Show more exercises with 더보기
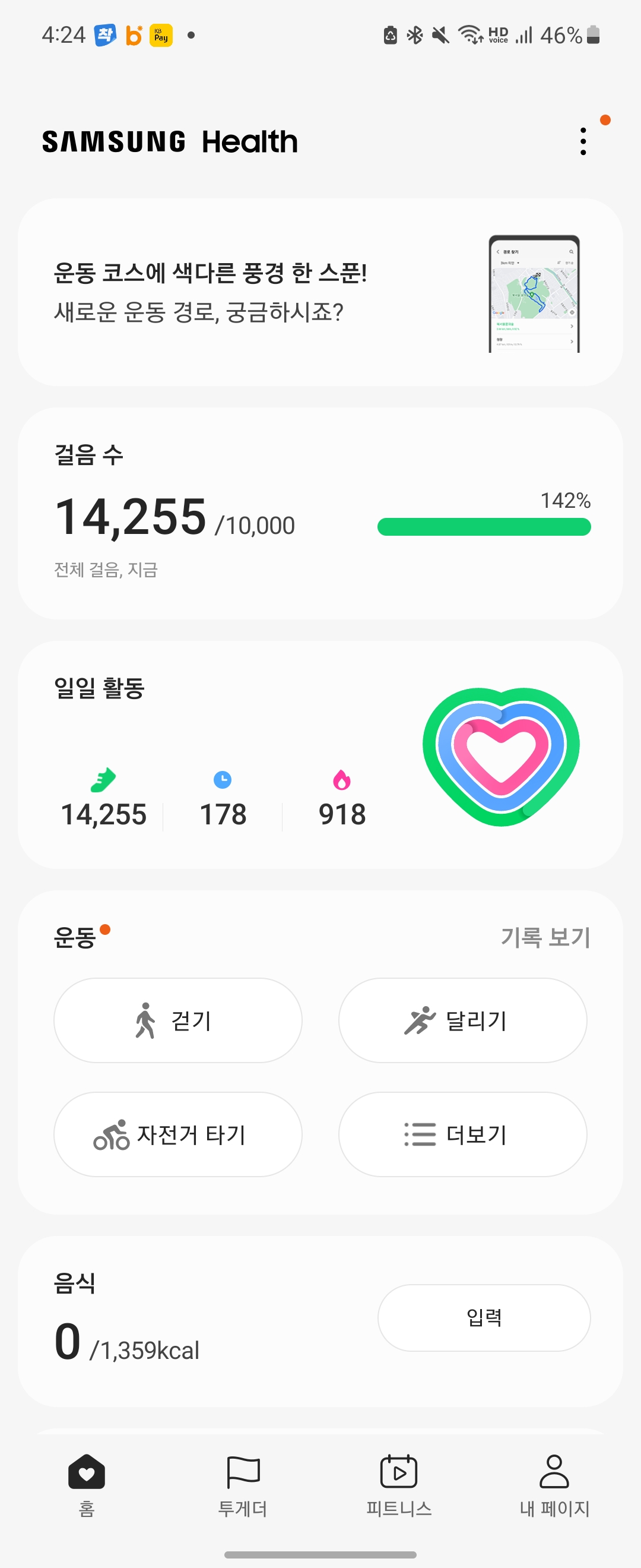Viewport: 641px width, 1568px height. click(x=462, y=1134)
